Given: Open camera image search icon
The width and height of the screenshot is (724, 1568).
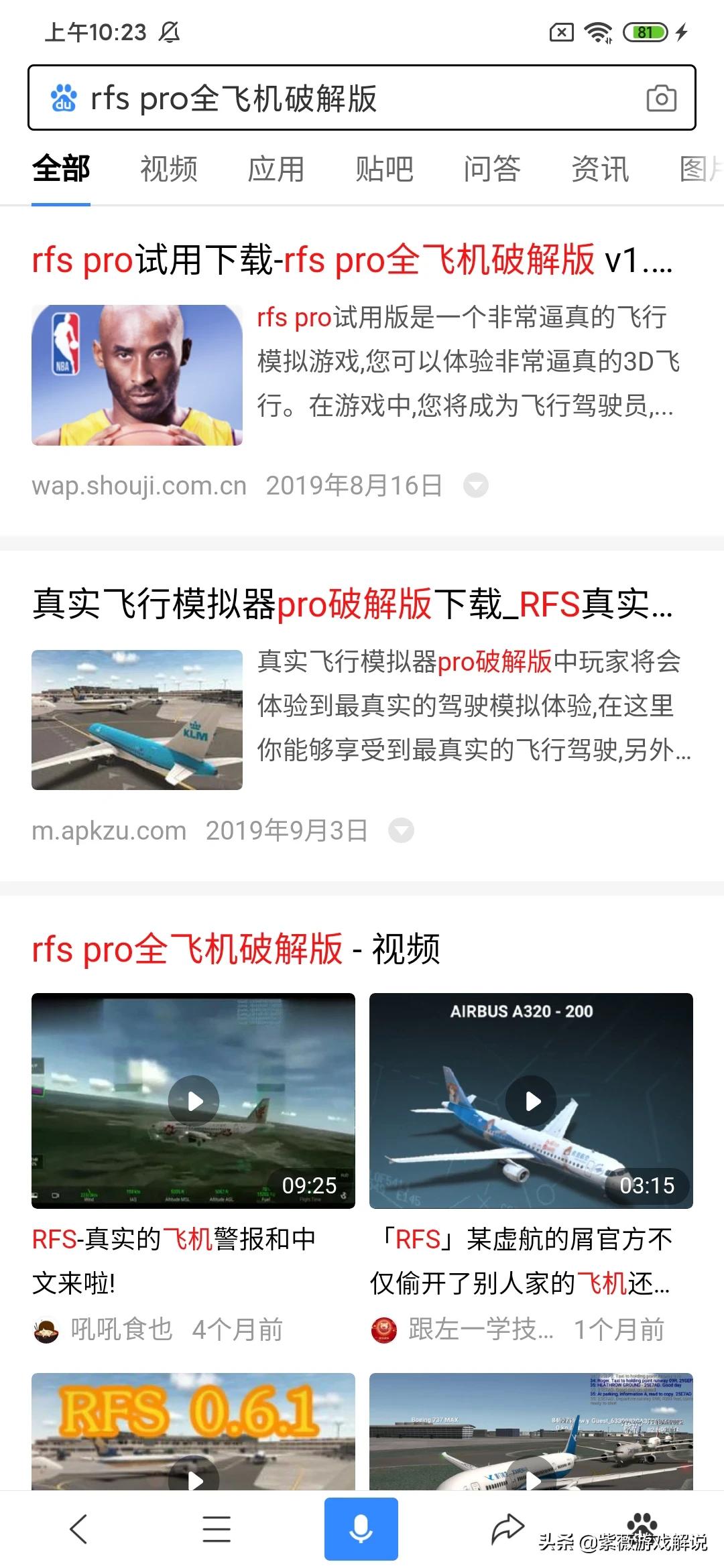Looking at the screenshot, I should (x=661, y=98).
